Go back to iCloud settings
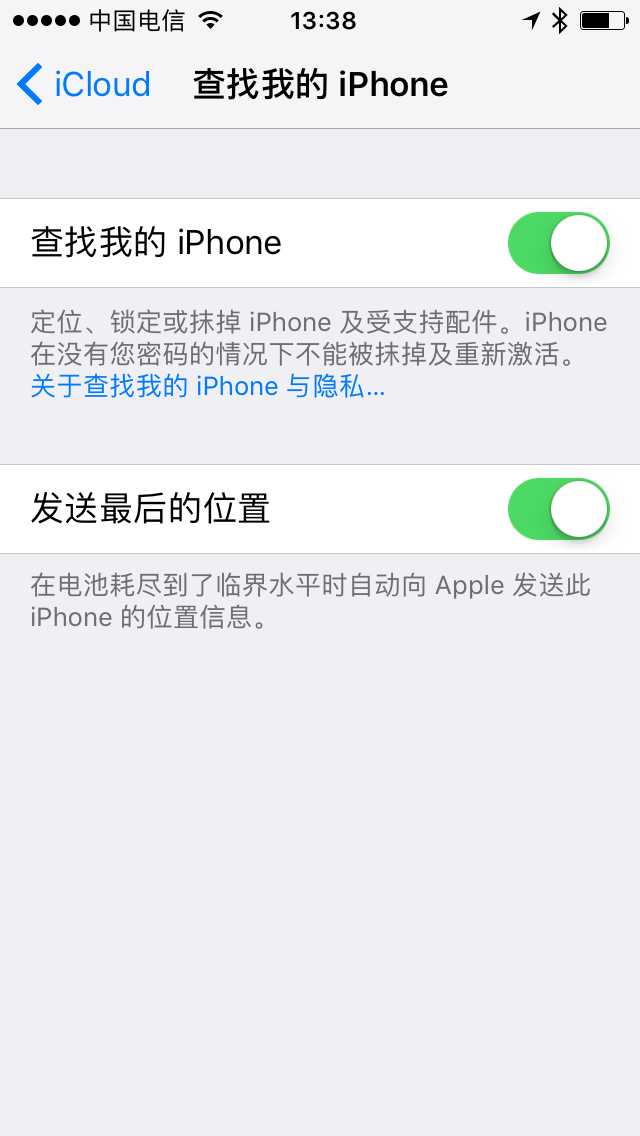 point(84,85)
